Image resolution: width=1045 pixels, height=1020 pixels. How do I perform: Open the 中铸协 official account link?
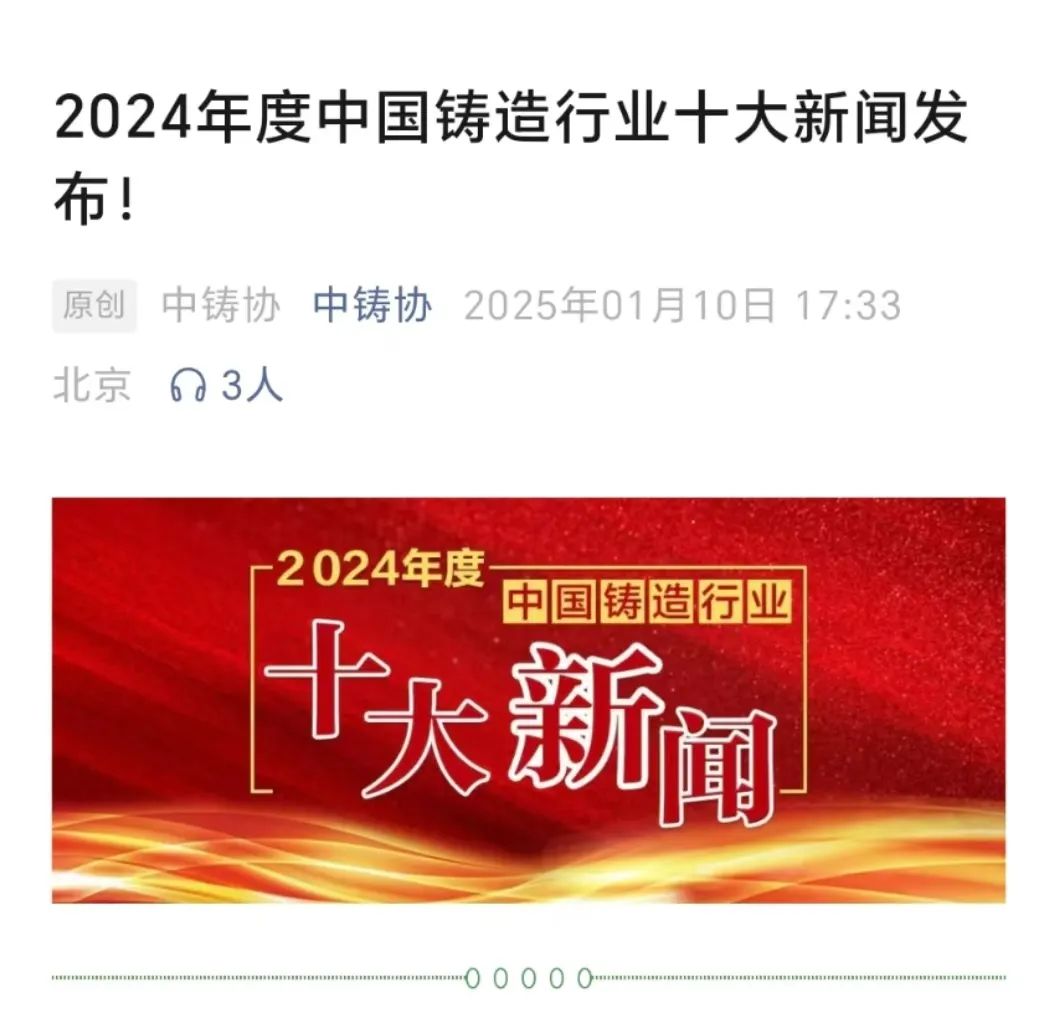tap(372, 305)
